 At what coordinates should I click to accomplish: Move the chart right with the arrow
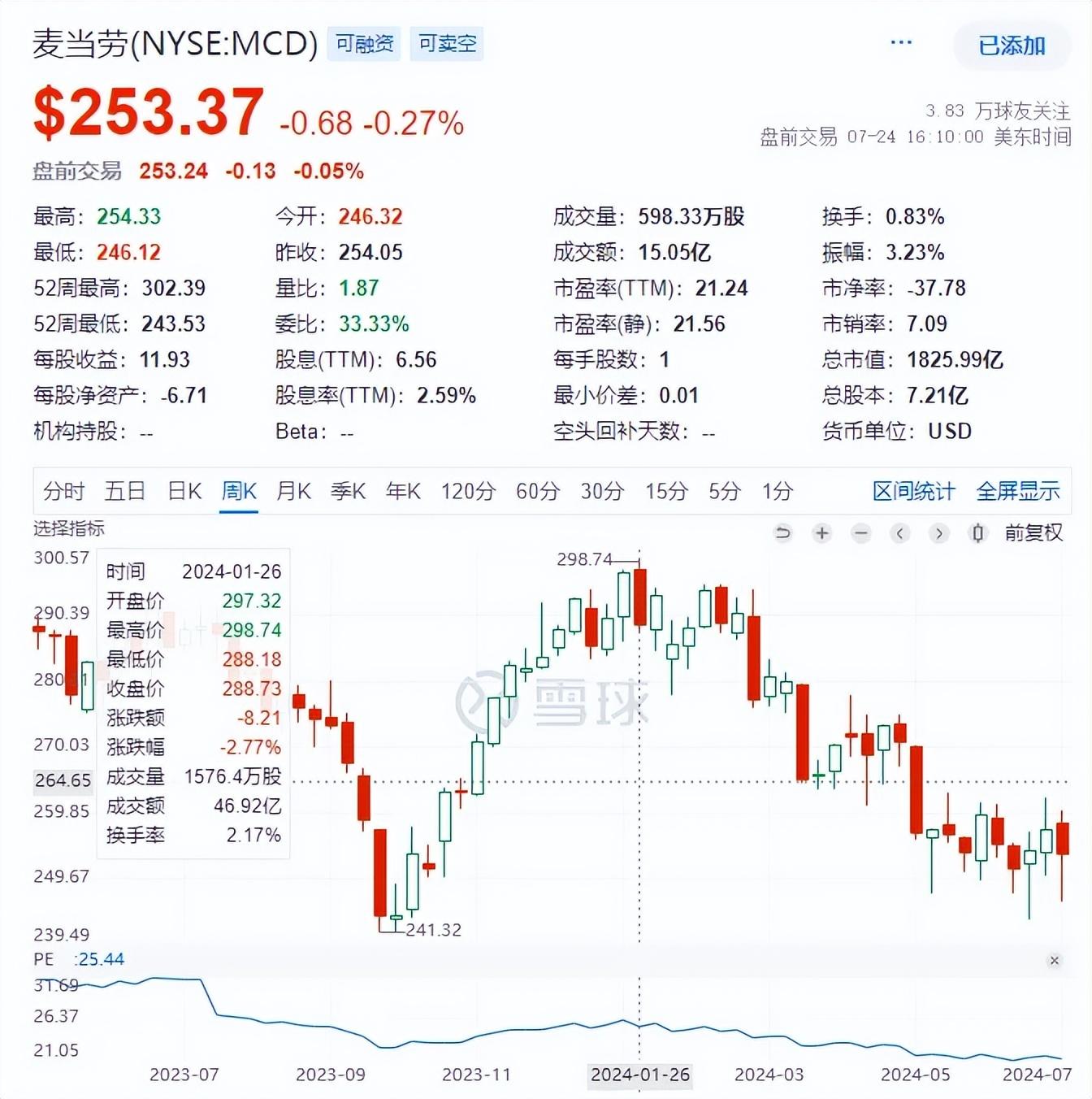[x=939, y=533]
